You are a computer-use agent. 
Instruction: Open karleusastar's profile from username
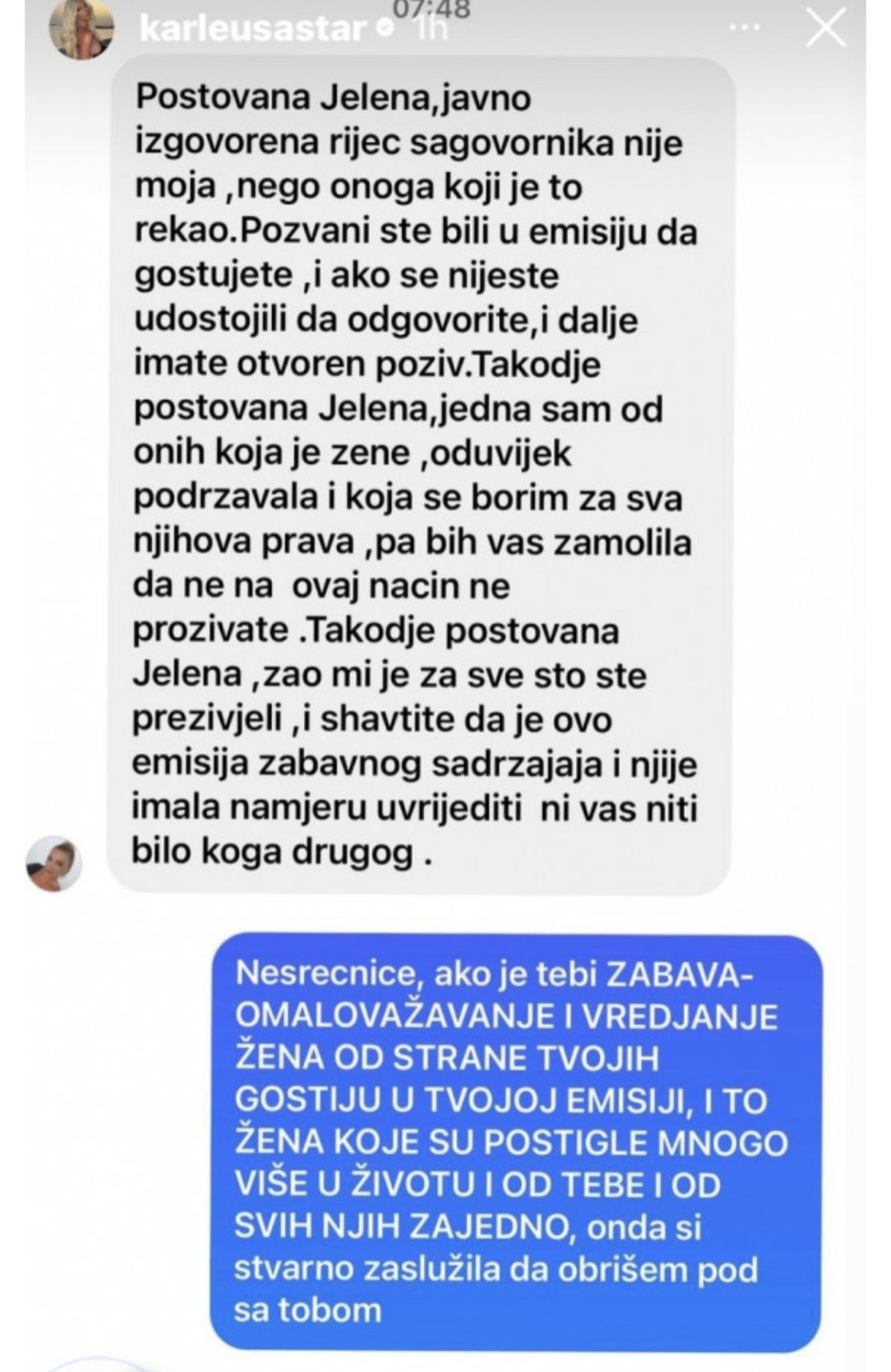[x=253, y=29]
